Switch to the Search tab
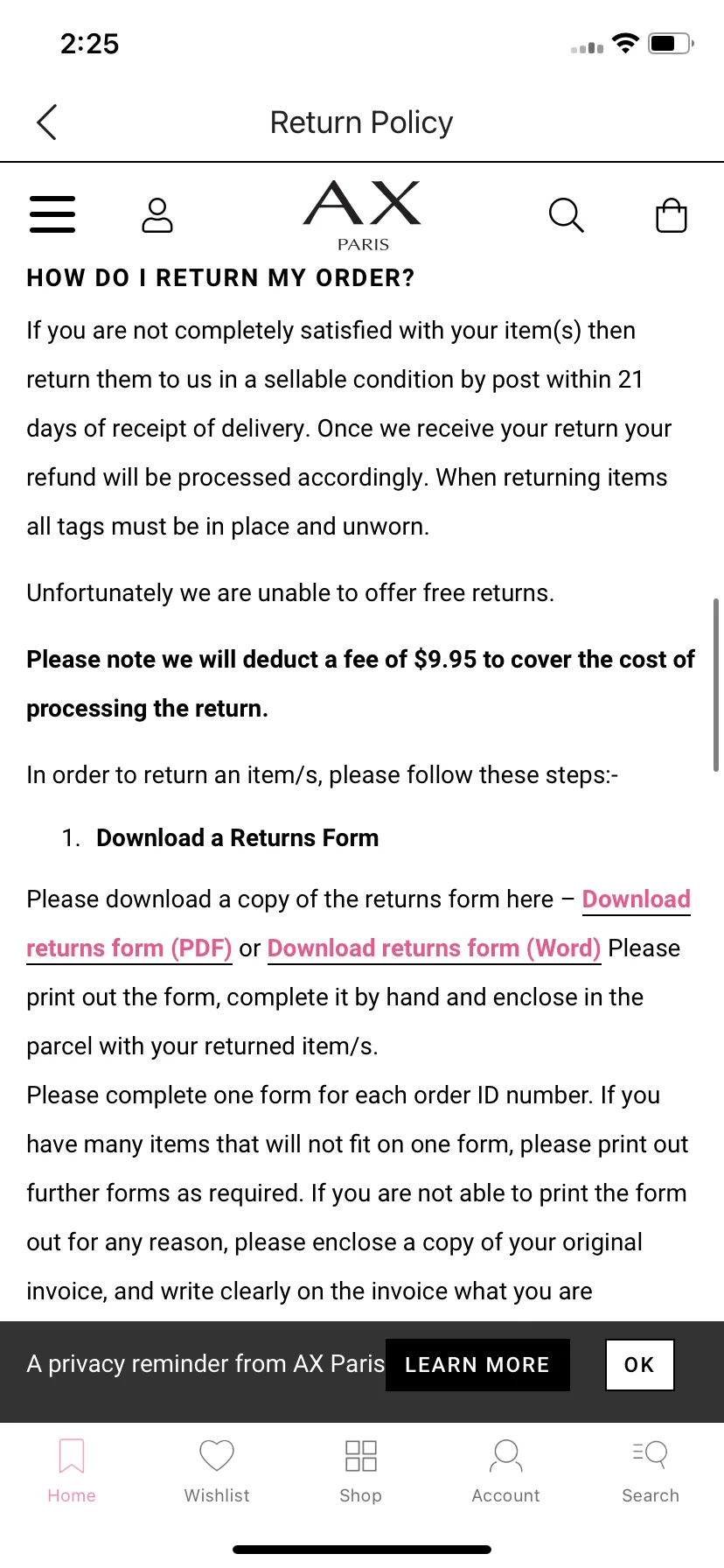Image resolution: width=724 pixels, height=1568 pixels. (x=650, y=1470)
